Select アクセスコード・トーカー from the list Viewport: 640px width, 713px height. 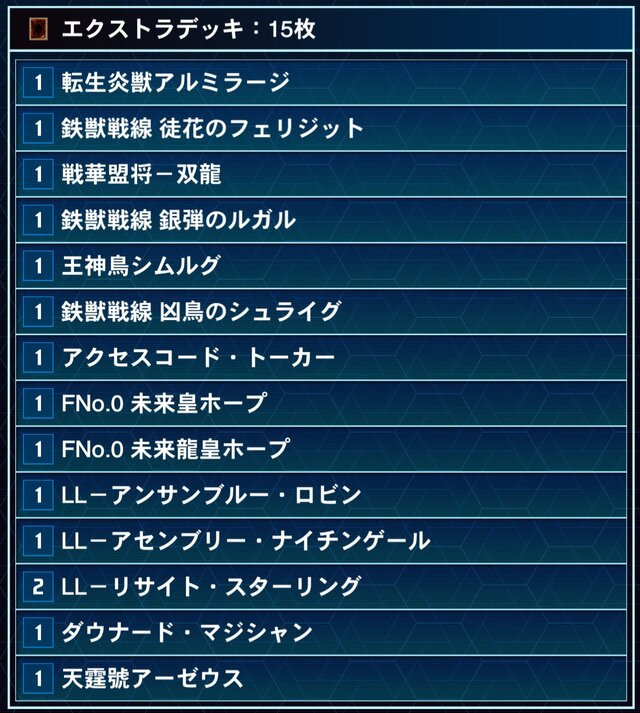coord(198,358)
